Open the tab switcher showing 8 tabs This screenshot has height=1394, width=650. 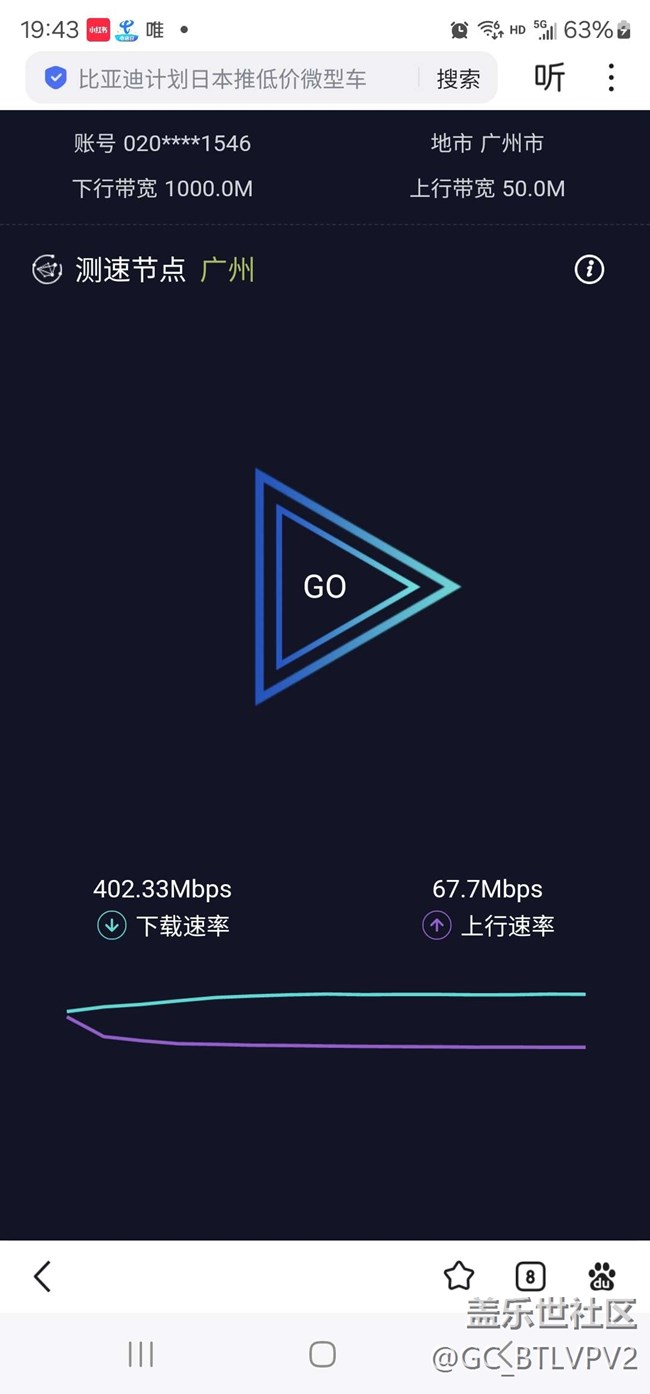[x=530, y=1276]
